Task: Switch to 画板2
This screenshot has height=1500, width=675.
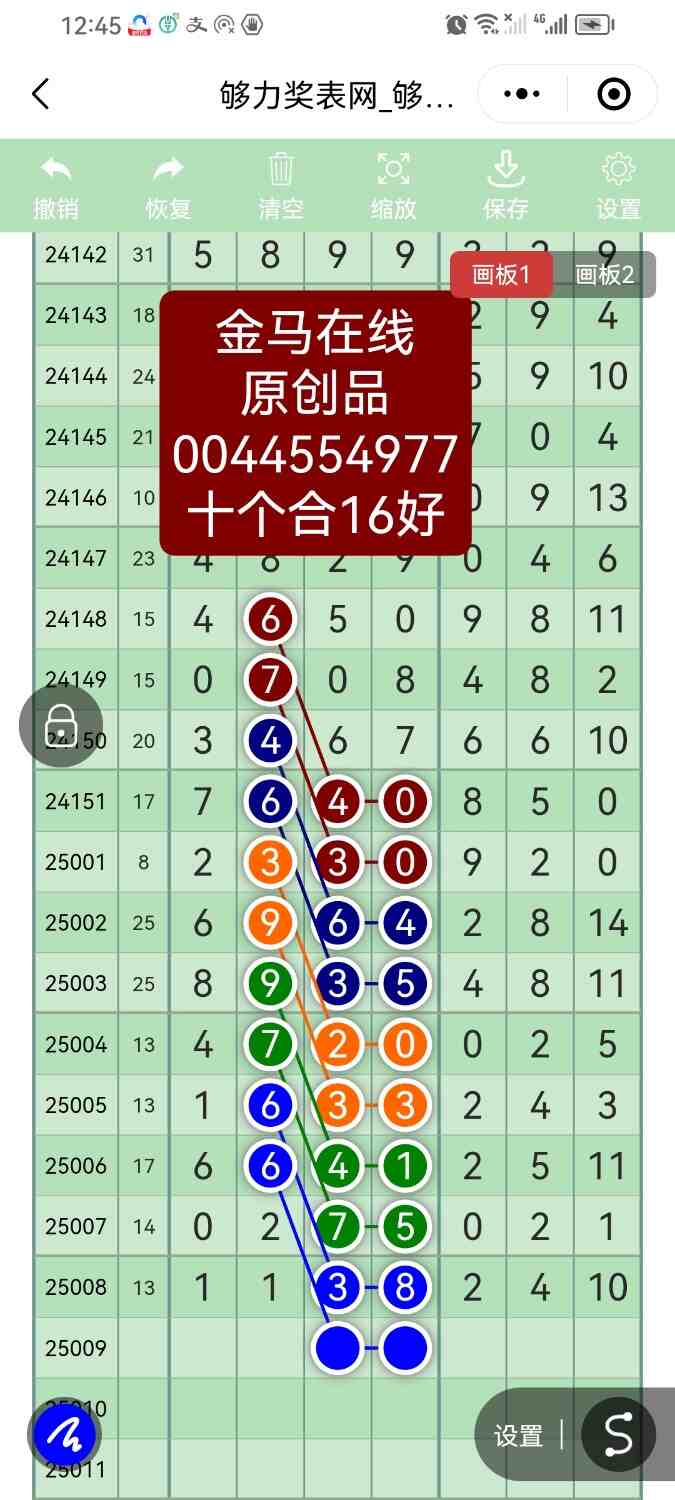Action: click(x=604, y=274)
